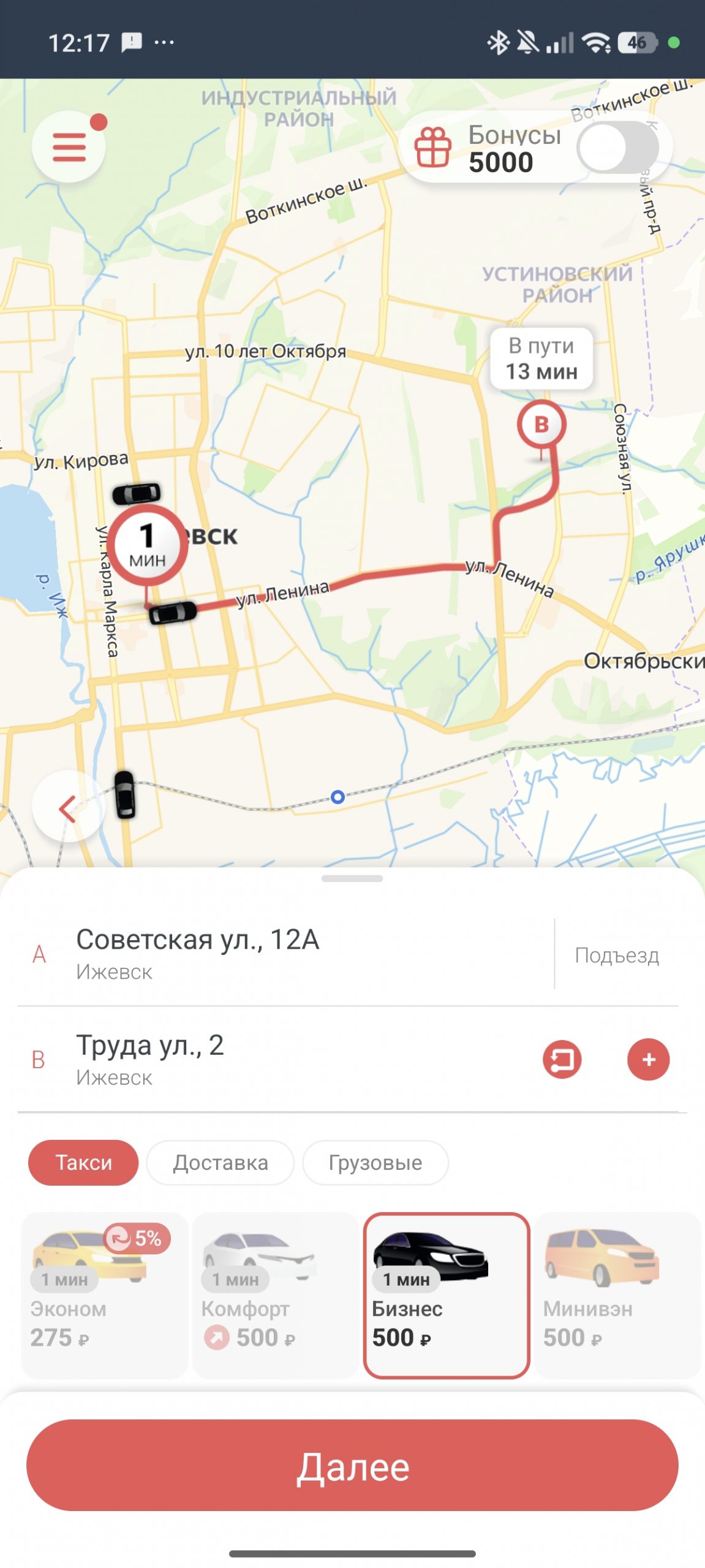Continue with the Далее button
This screenshot has height=1568, width=705.
[352, 1464]
